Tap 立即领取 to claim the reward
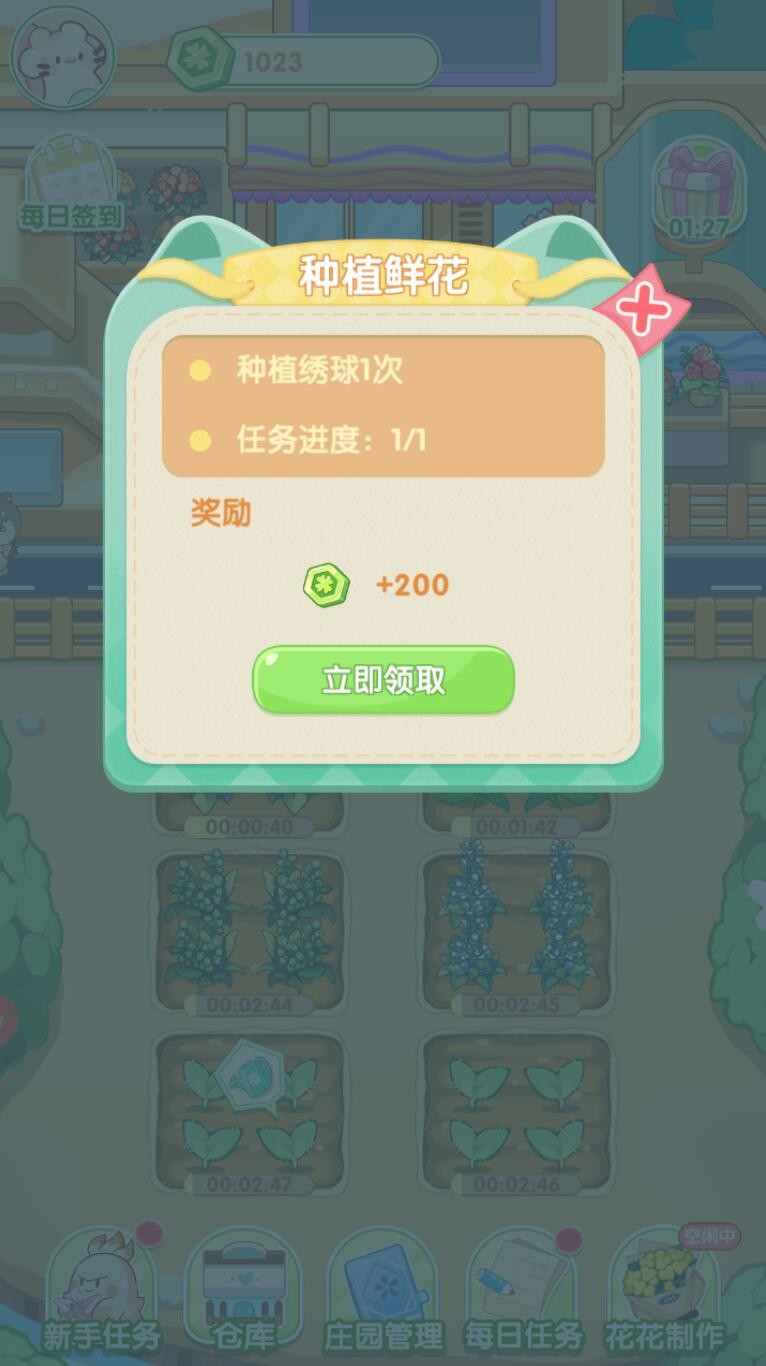The width and height of the screenshot is (766, 1366). coord(383,680)
